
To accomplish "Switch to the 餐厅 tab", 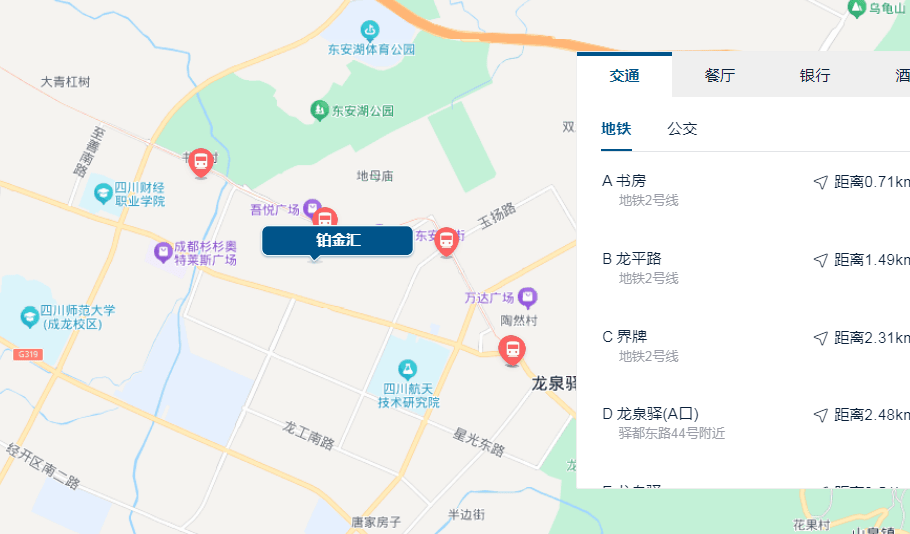I will pyautogui.click(x=719, y=76).
